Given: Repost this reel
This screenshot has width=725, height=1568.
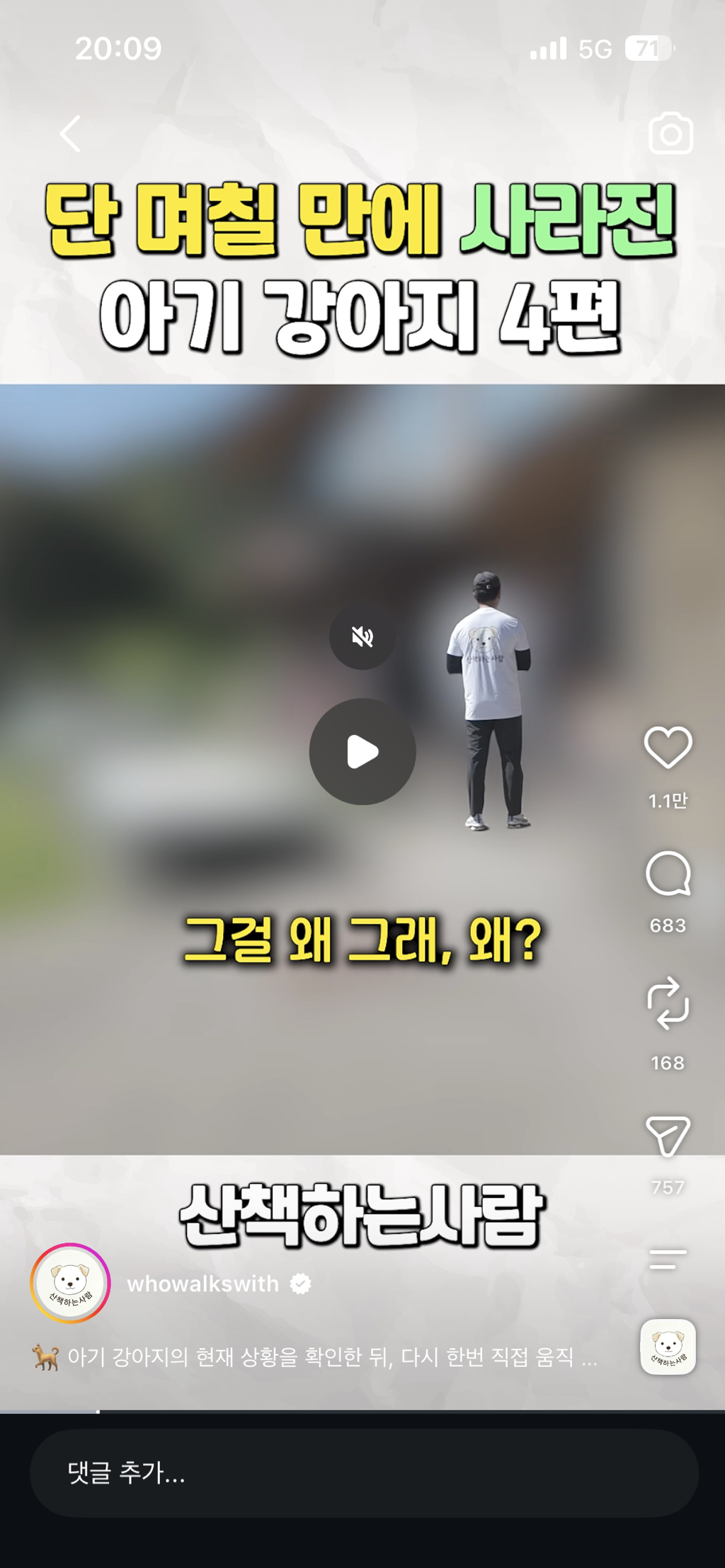Looking at the screenshot, I should (x=668, y=1003).
